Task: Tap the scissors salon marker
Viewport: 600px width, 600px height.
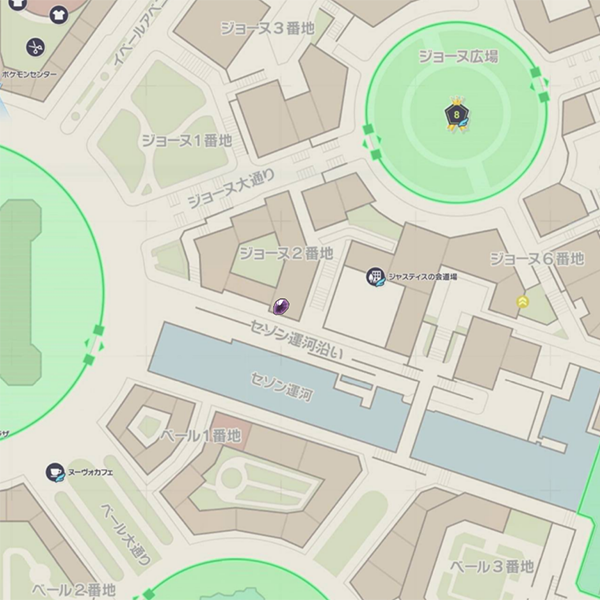Action: (35, 46)
